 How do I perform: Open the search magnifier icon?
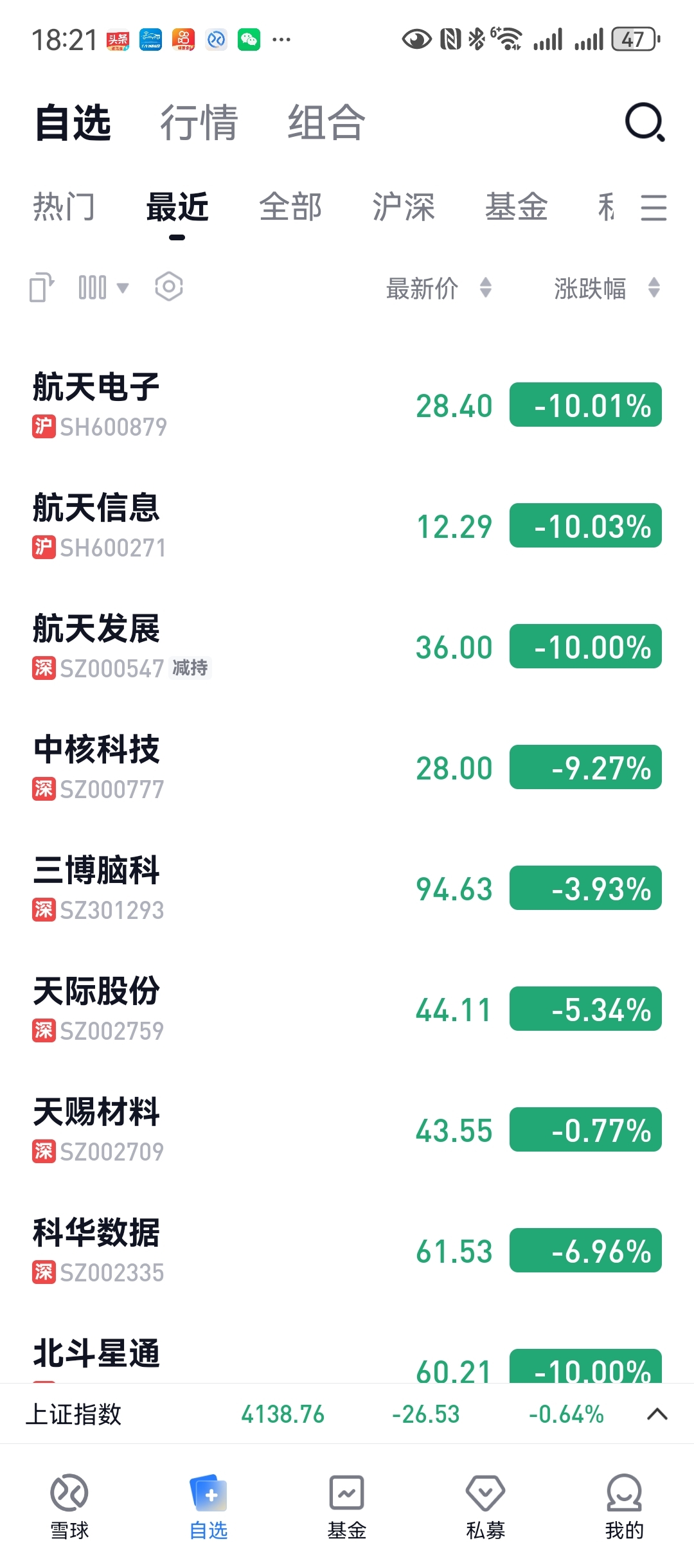(x=645, y=122)
